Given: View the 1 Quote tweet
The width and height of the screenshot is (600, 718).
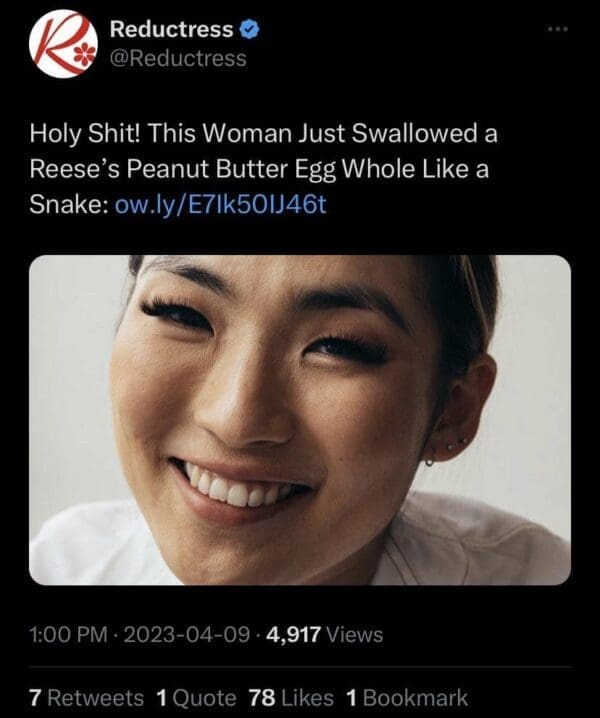Looking at the screenshot, I should tap(197, 697).
